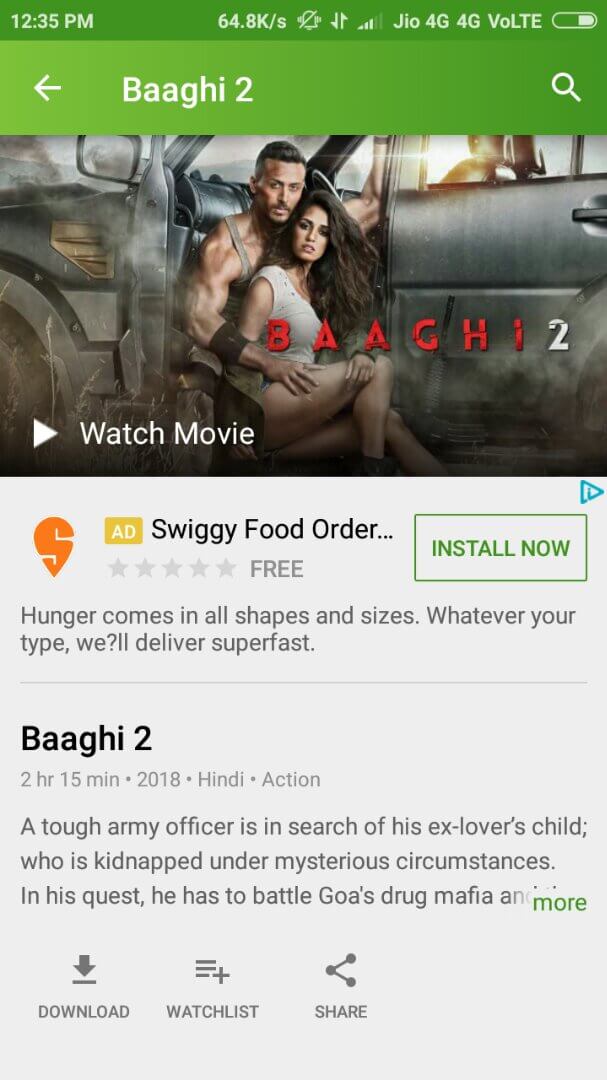The height and width of the screenshot is (1080, 607).
Task: Open the AdChoices icon above the ad
Action: pyautogui.click(x=592, y=492)
